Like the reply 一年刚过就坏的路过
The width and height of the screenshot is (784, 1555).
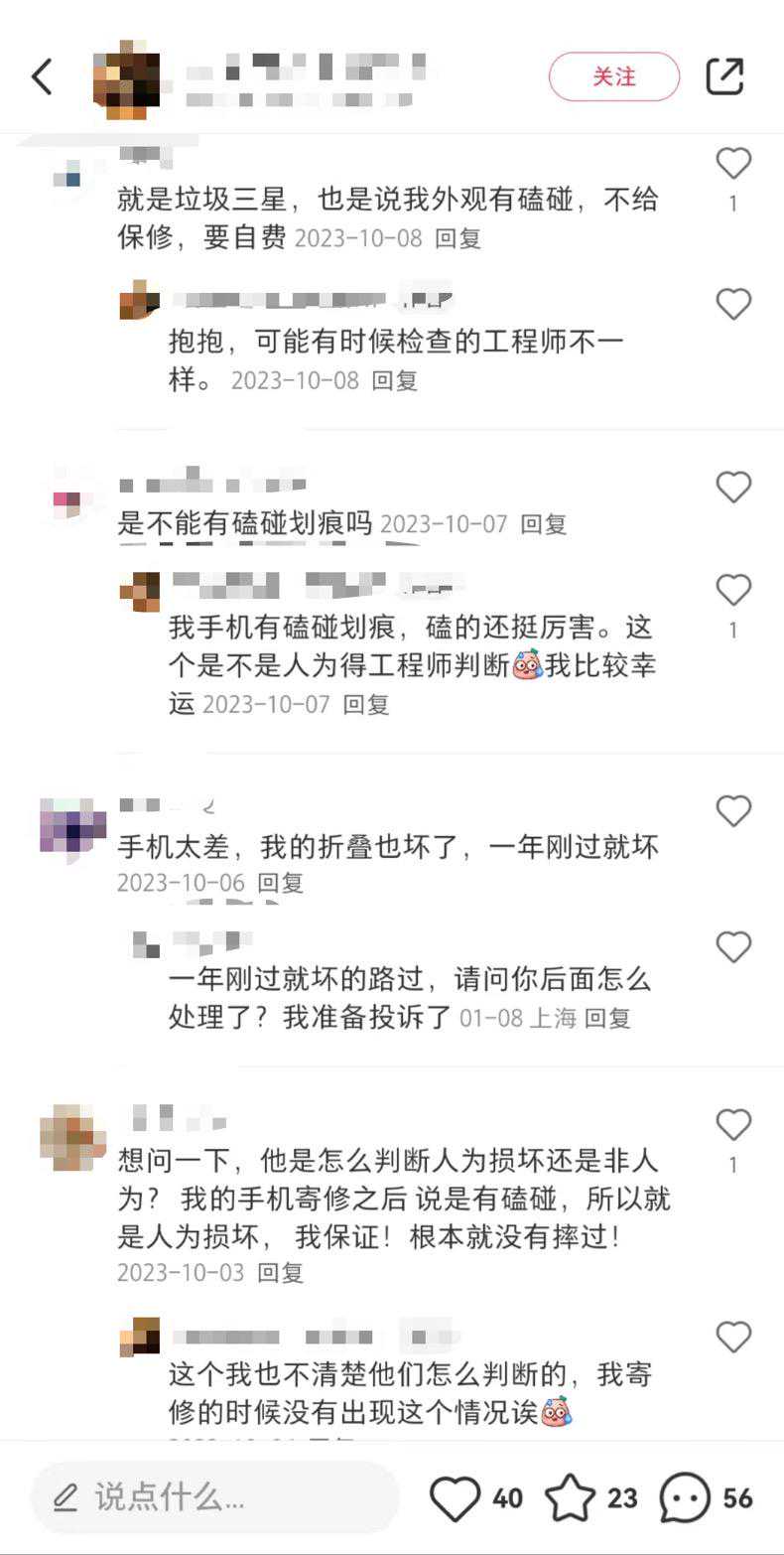[x=732, y=947]
